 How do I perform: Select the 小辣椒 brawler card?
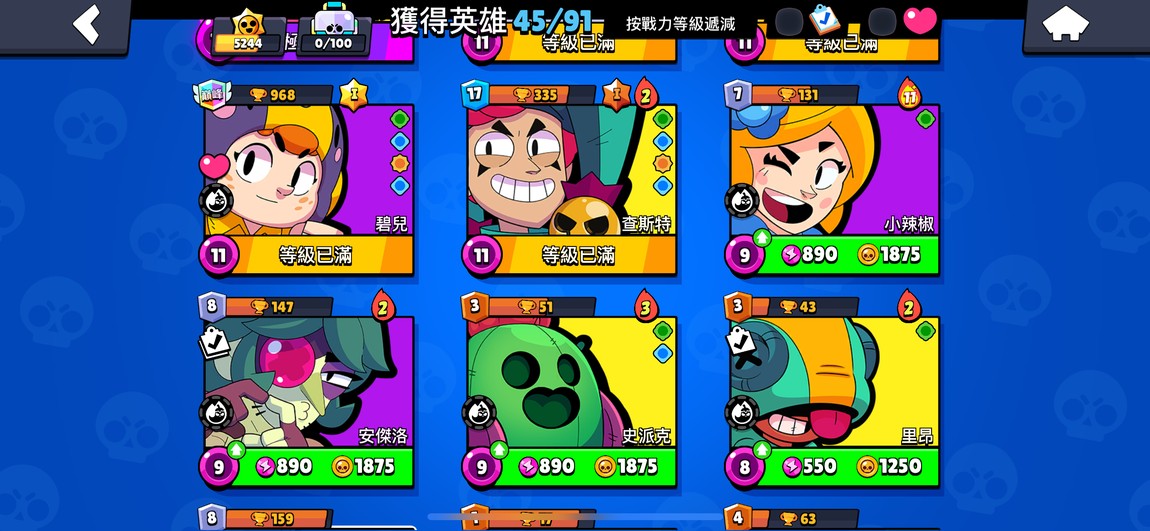835,170
